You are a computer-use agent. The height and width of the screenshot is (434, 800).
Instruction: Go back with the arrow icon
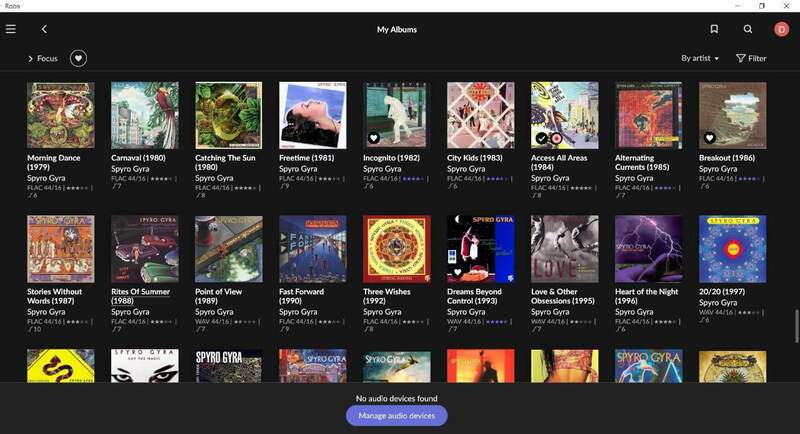(44, 29)
